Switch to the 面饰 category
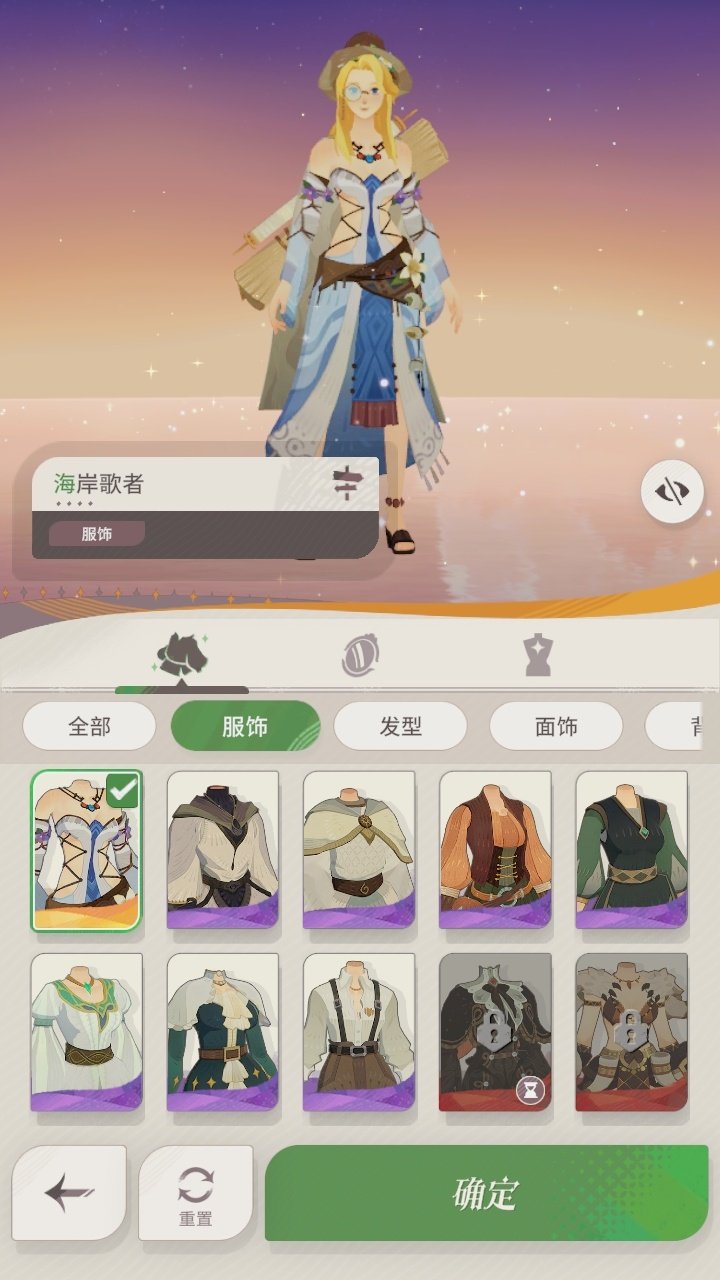This screenshot has width=720, height=1280. [x=556, y=726]
